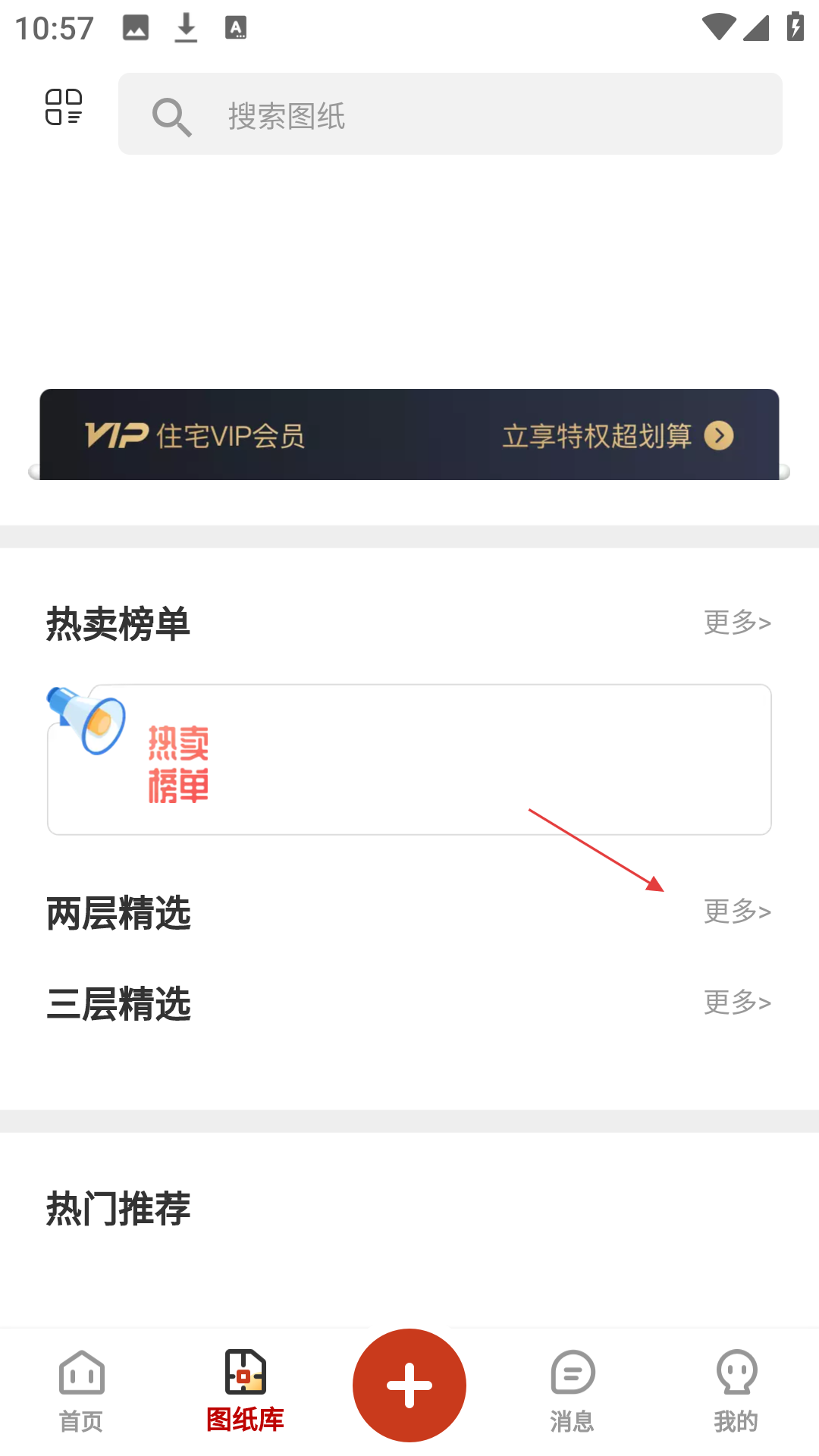Image resolution: width=819 pixels, height=1456 pixels.
Task: Tap the red plus button
Action: pos(409,1385)
